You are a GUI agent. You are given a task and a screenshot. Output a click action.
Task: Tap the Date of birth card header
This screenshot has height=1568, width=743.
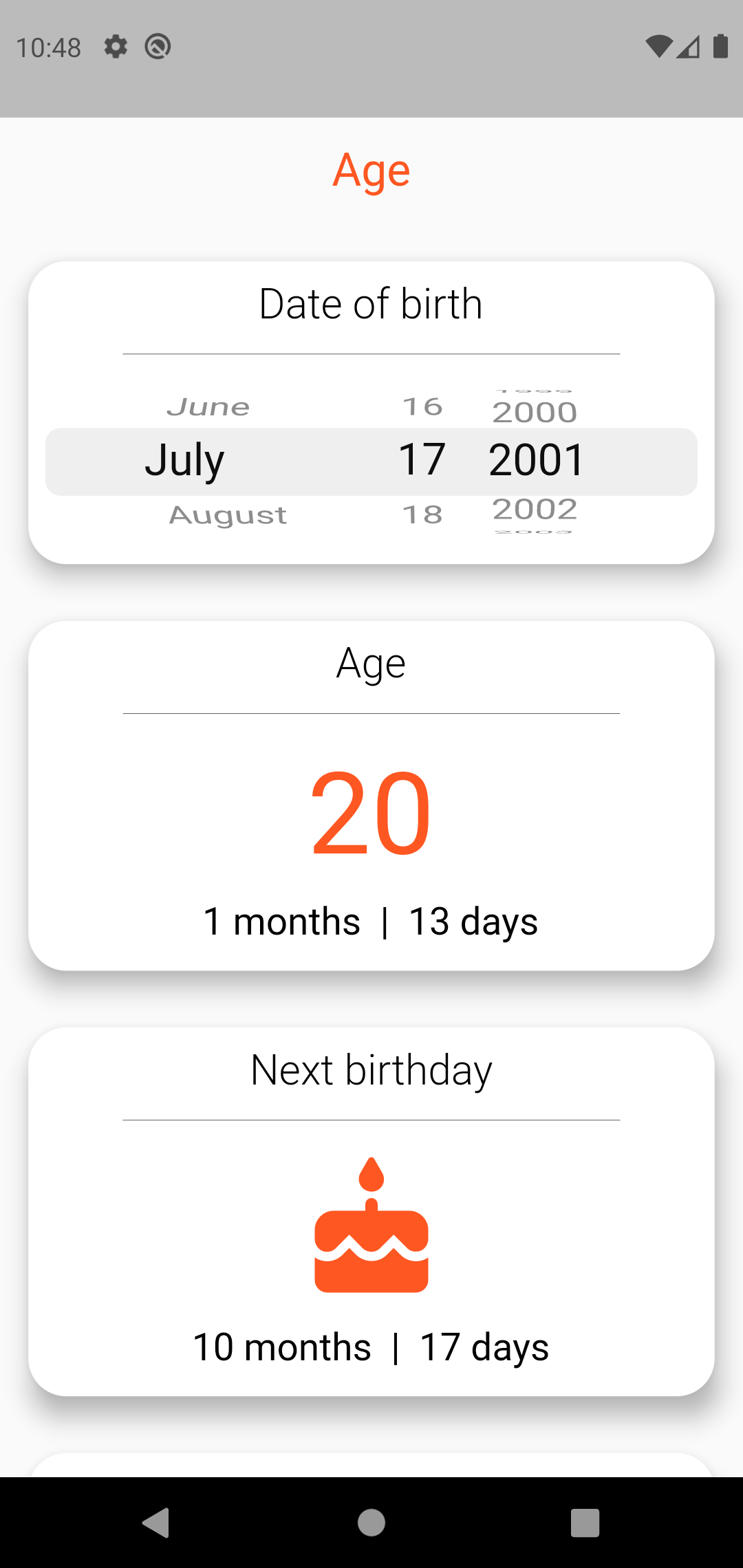[x=371, y=303]
